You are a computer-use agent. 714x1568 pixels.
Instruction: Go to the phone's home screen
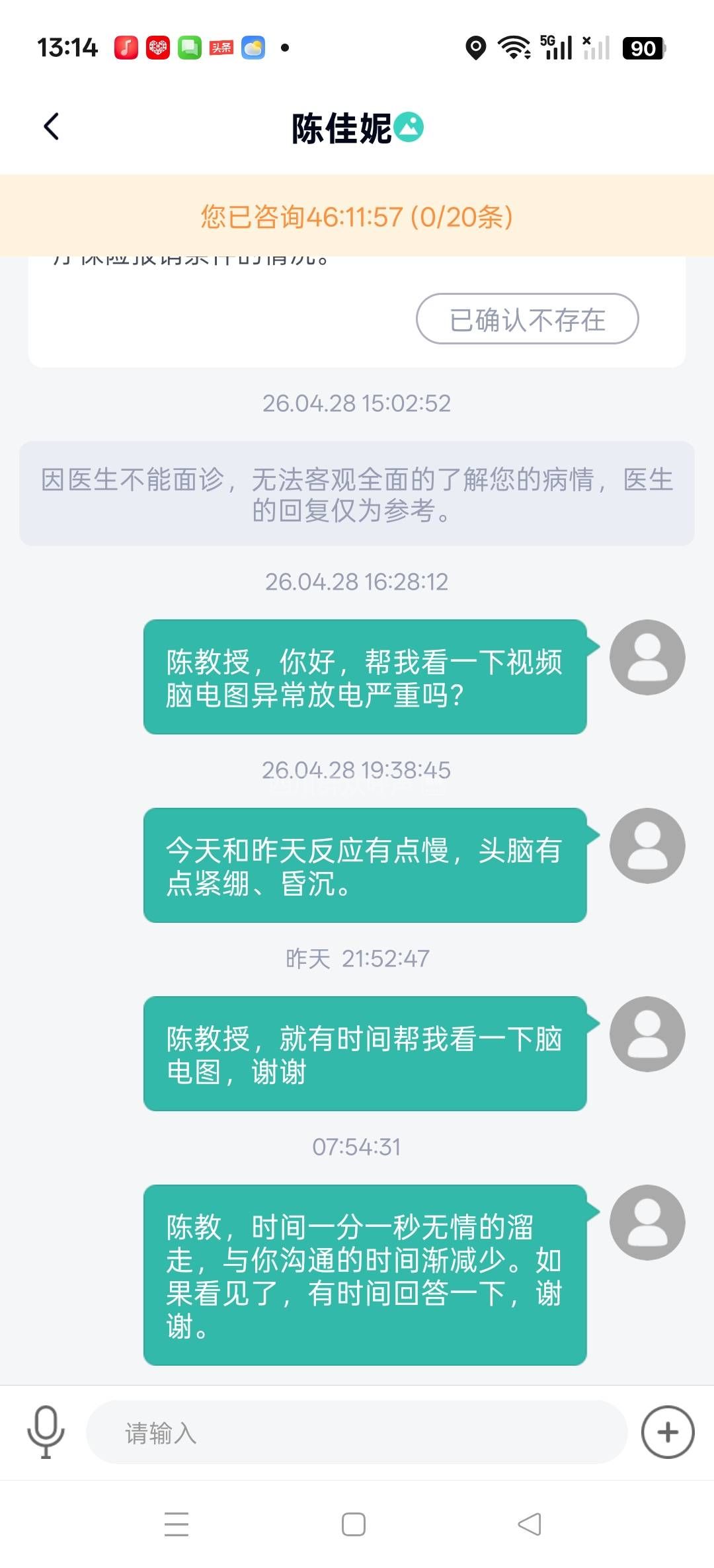tap(354, 1524)
